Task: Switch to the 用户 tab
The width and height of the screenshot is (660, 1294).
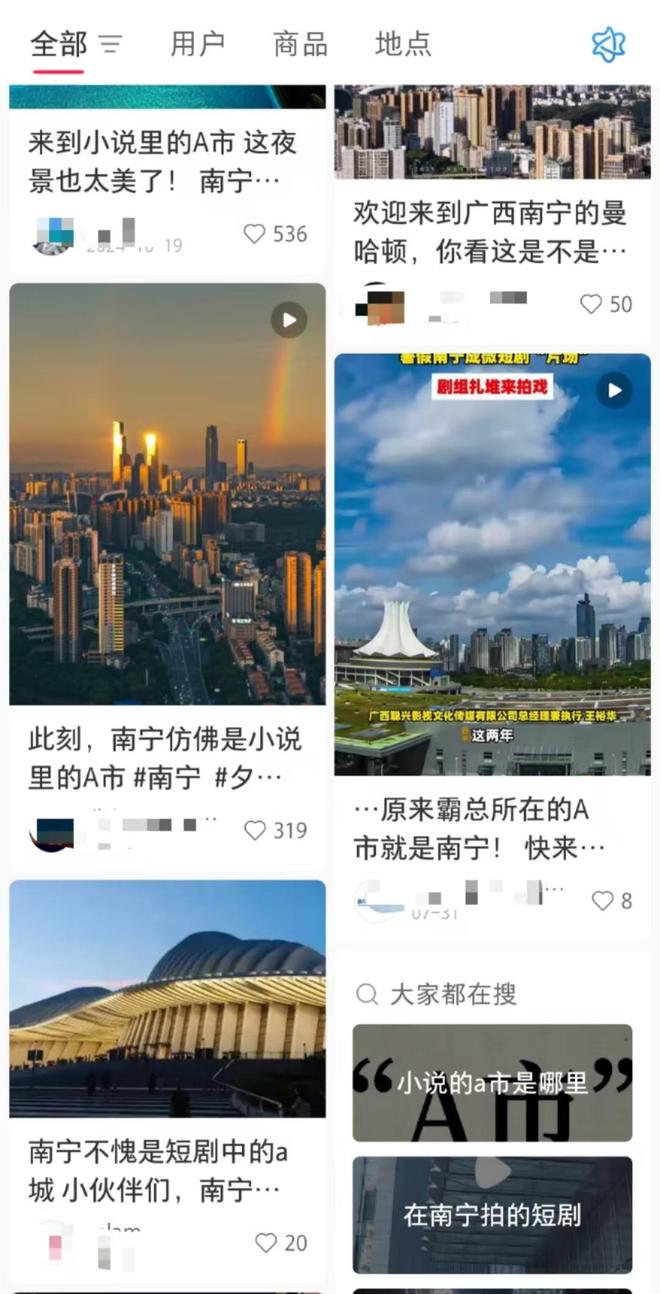Action: [197, 44]
